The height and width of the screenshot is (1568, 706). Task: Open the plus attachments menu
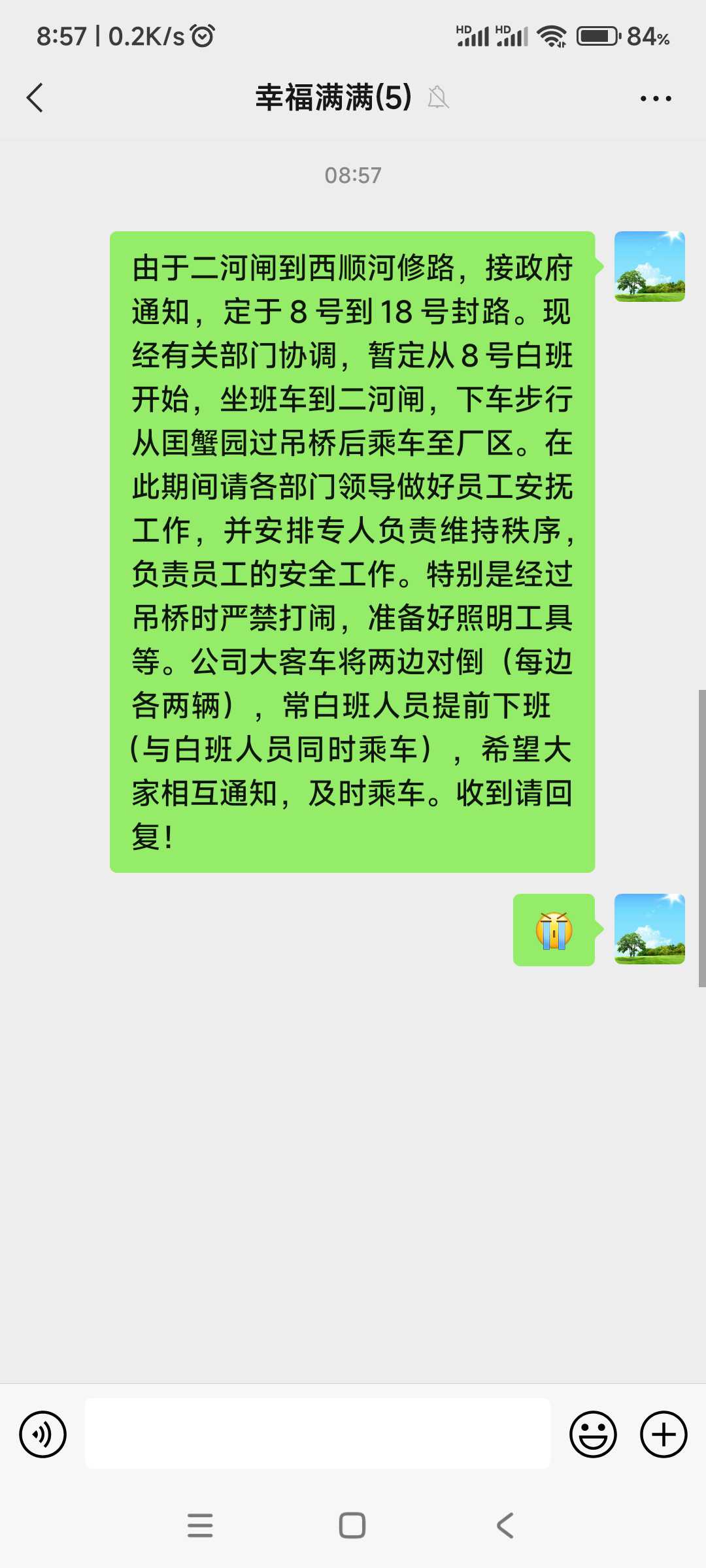(664, 1435)
